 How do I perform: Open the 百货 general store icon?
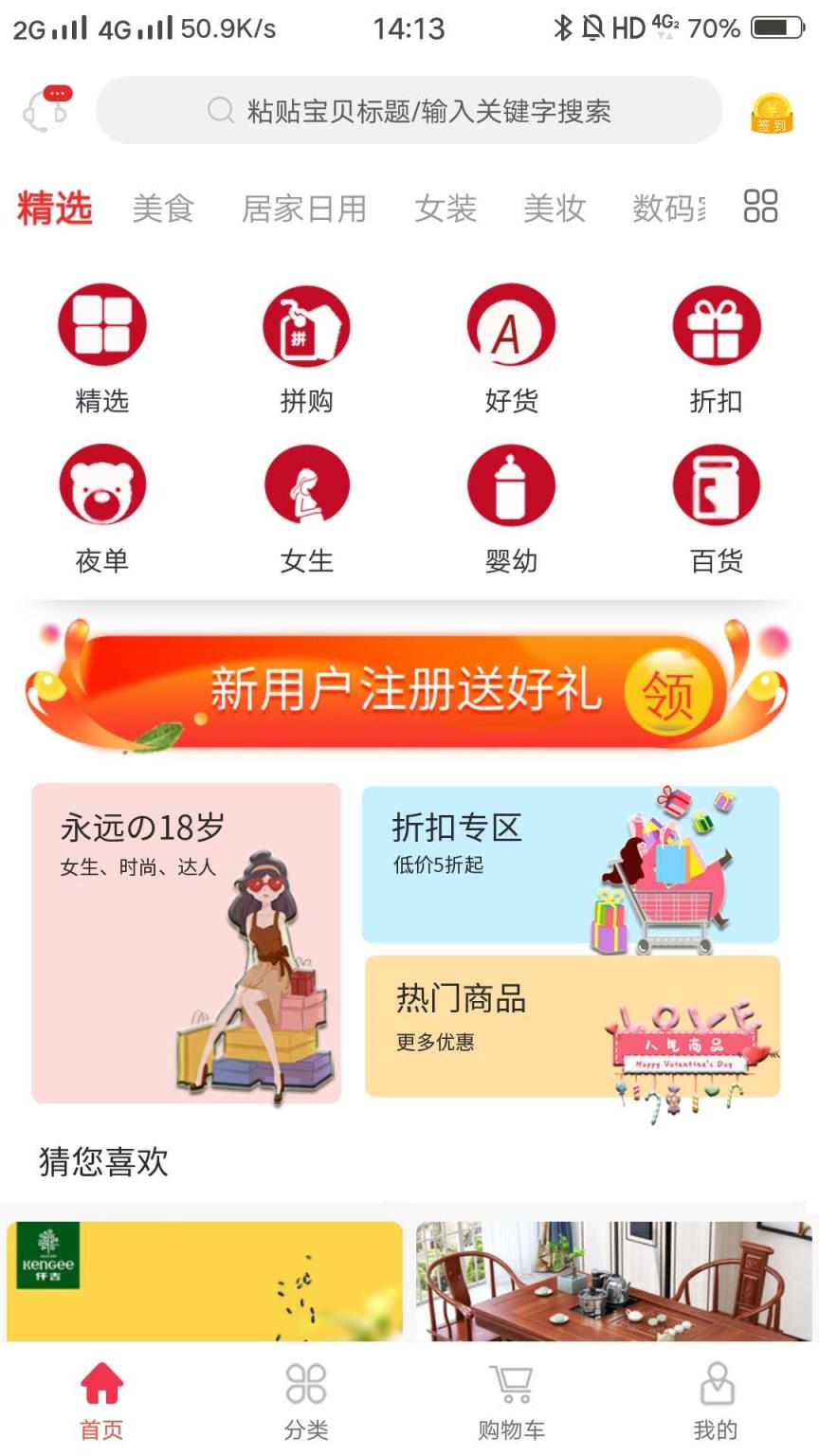717,484
